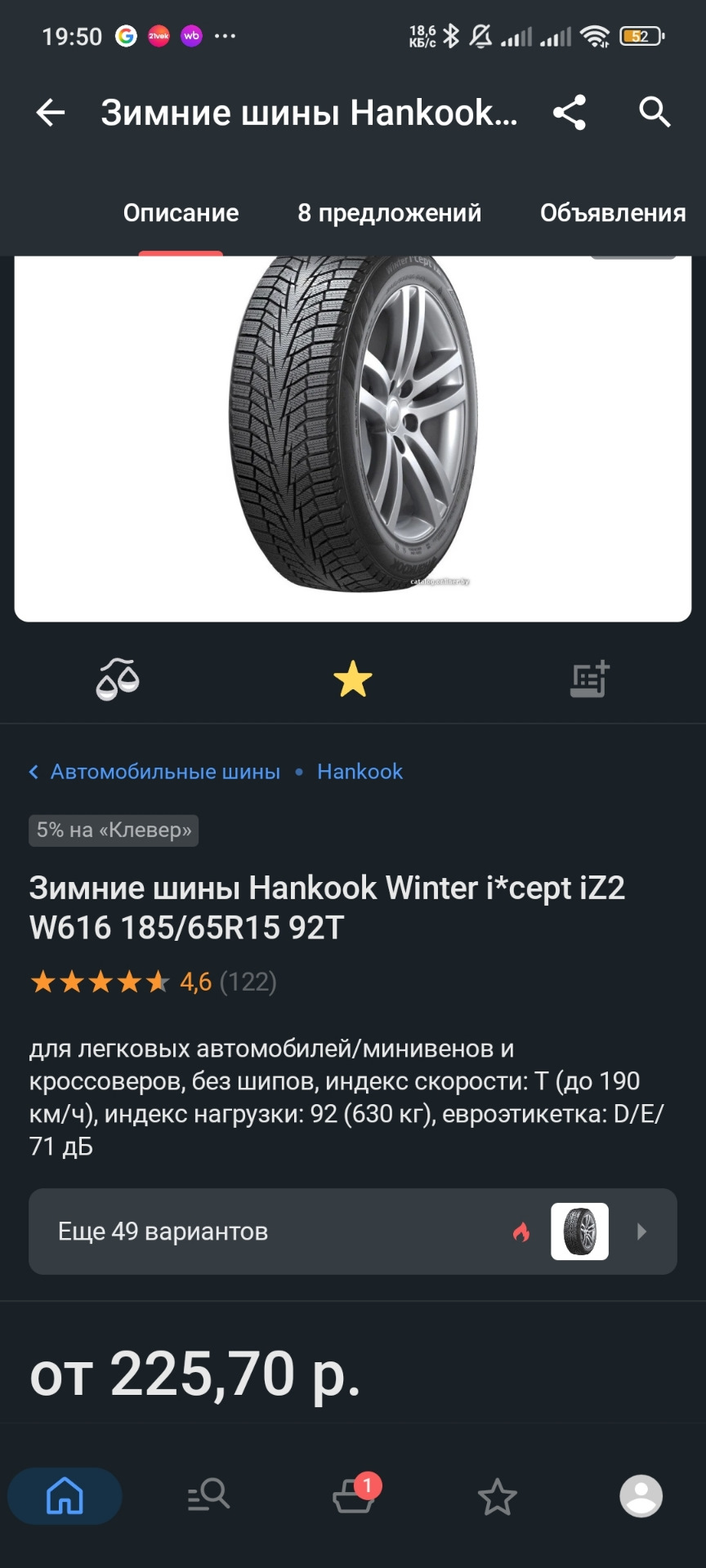The height and width of the screenshot is (1568, 706).
Task: Tap the 5% на «Клевер» badge
Action: coord(114,830)
